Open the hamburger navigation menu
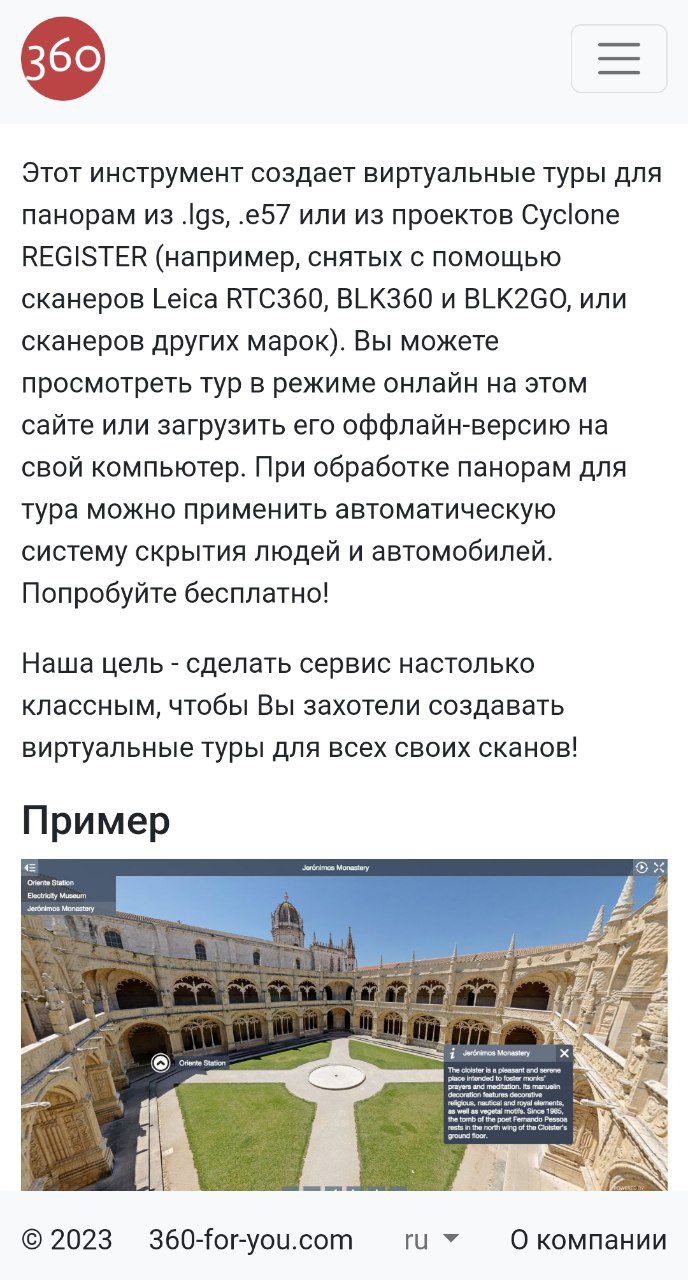The height and width of the screenshot is (1280, 688). 618,59
